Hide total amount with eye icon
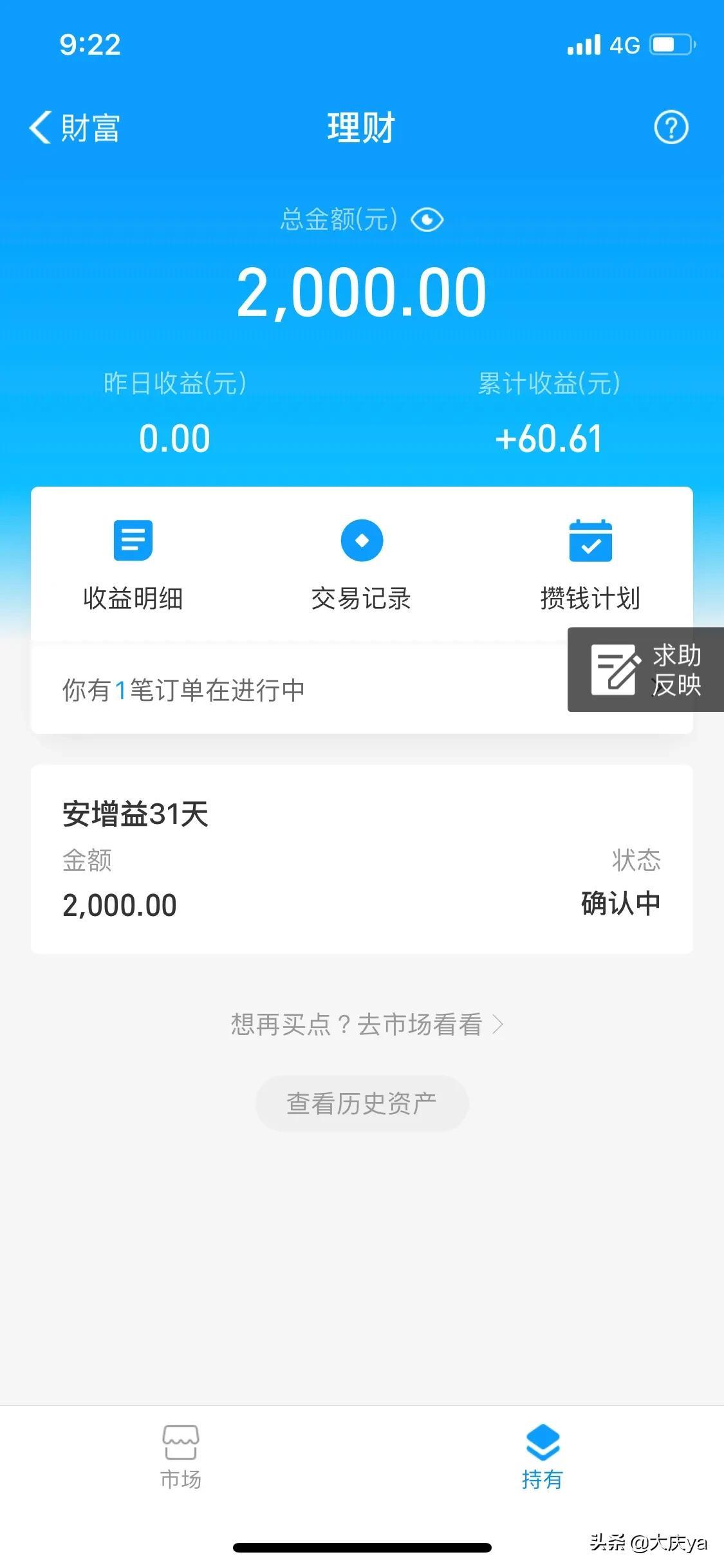This screenshot has height=1568, width=724. point(427,220)
